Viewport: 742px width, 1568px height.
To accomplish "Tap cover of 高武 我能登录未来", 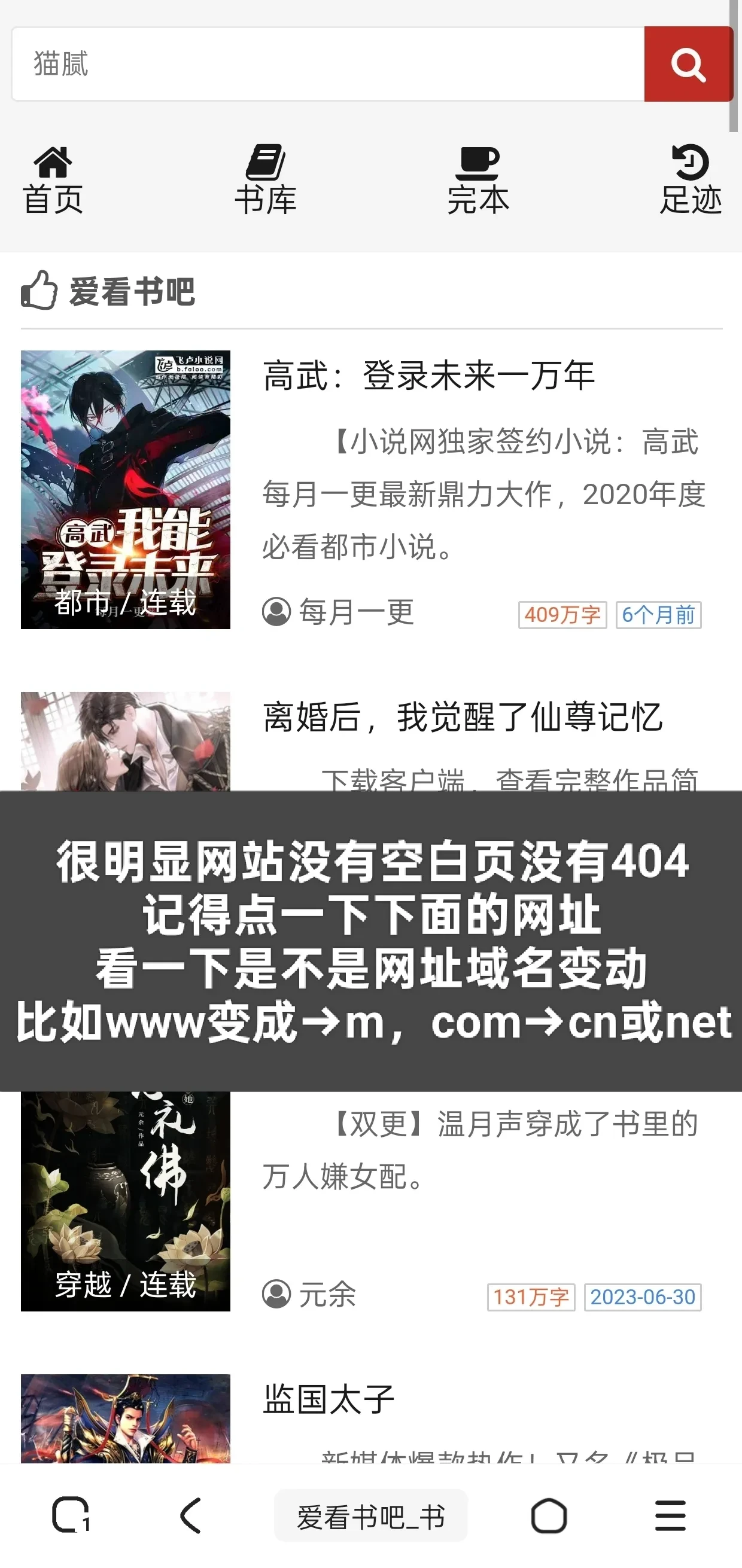I will pyautogui.click(x=126, y=489).
